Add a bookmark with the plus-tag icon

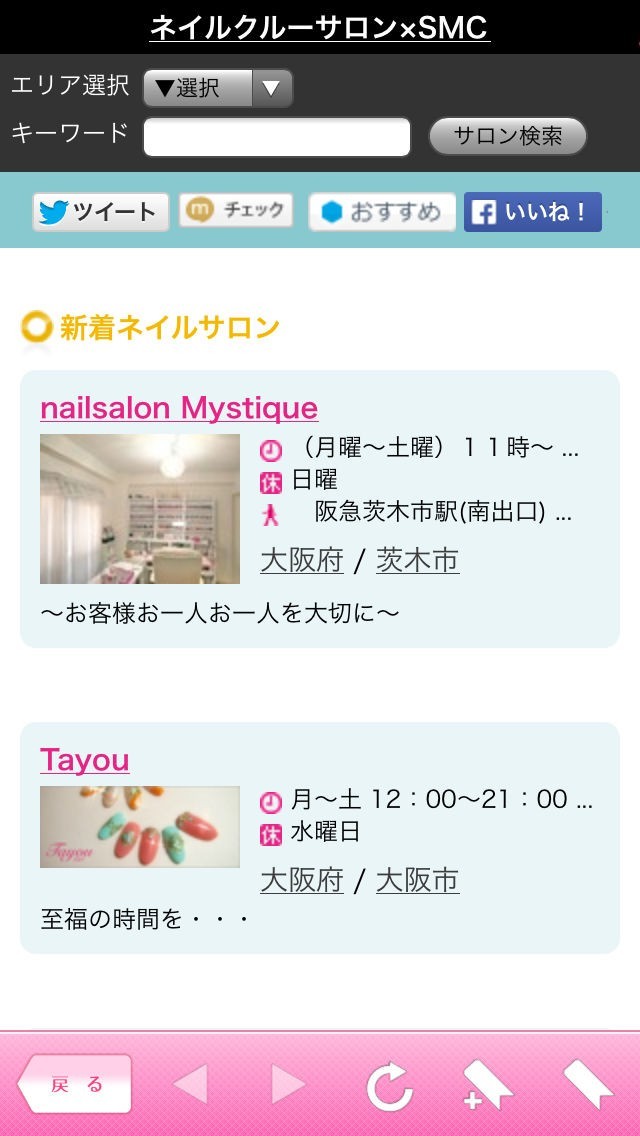[x=487, y=1086]
